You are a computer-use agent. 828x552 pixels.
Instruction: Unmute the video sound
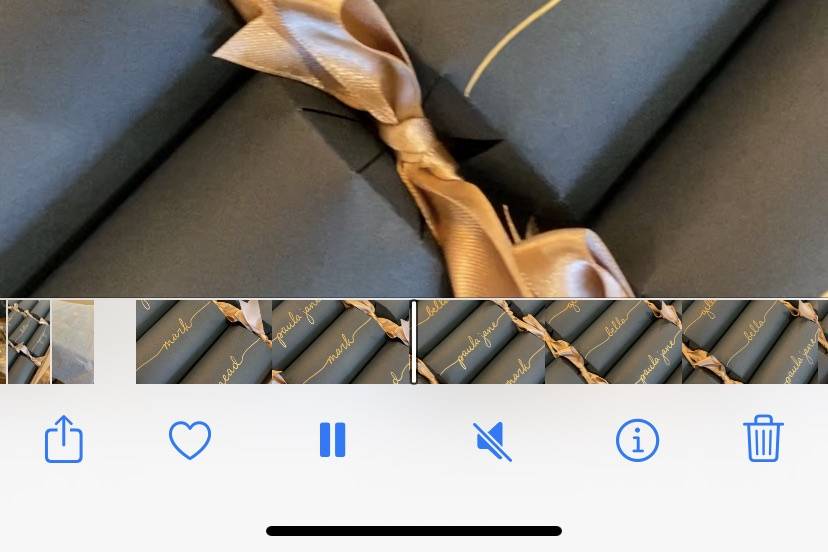492,441
